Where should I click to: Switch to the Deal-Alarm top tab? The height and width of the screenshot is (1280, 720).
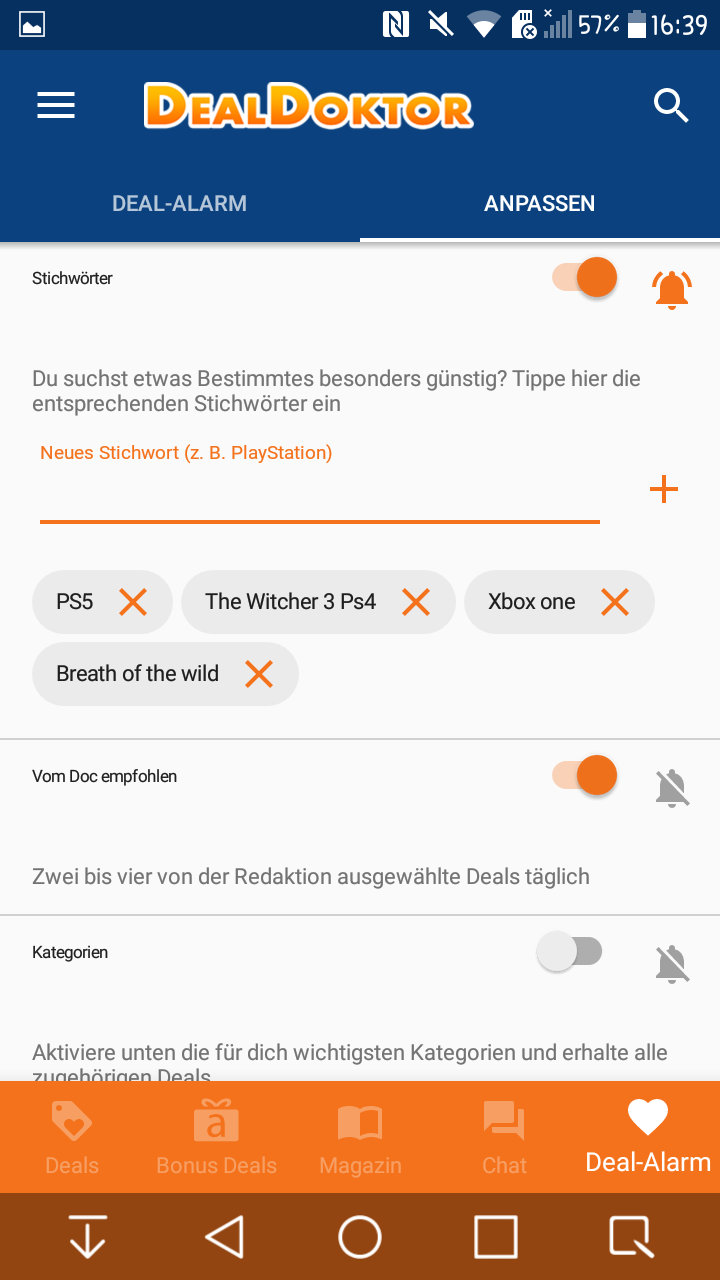(x=179, y=203)
